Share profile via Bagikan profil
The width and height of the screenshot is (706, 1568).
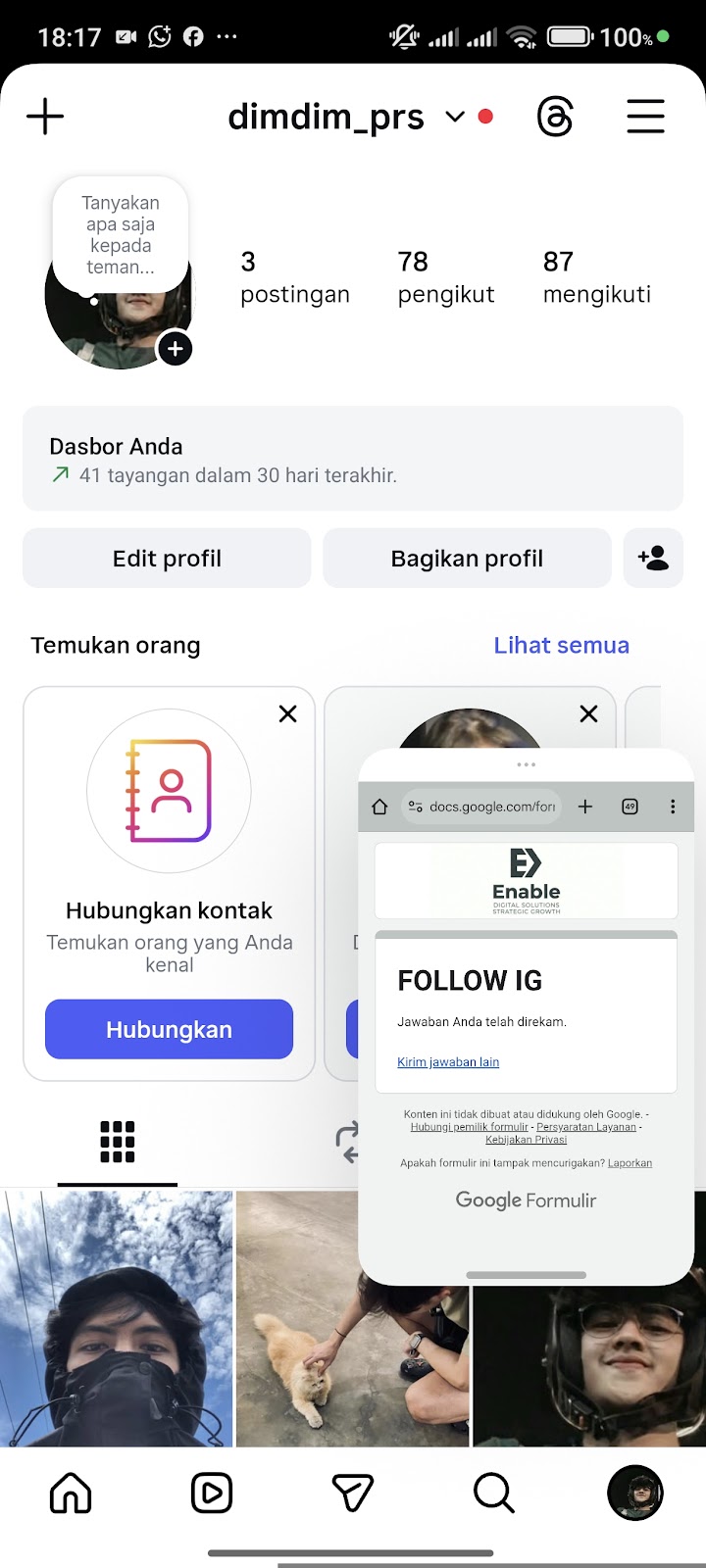coord(467,559)
